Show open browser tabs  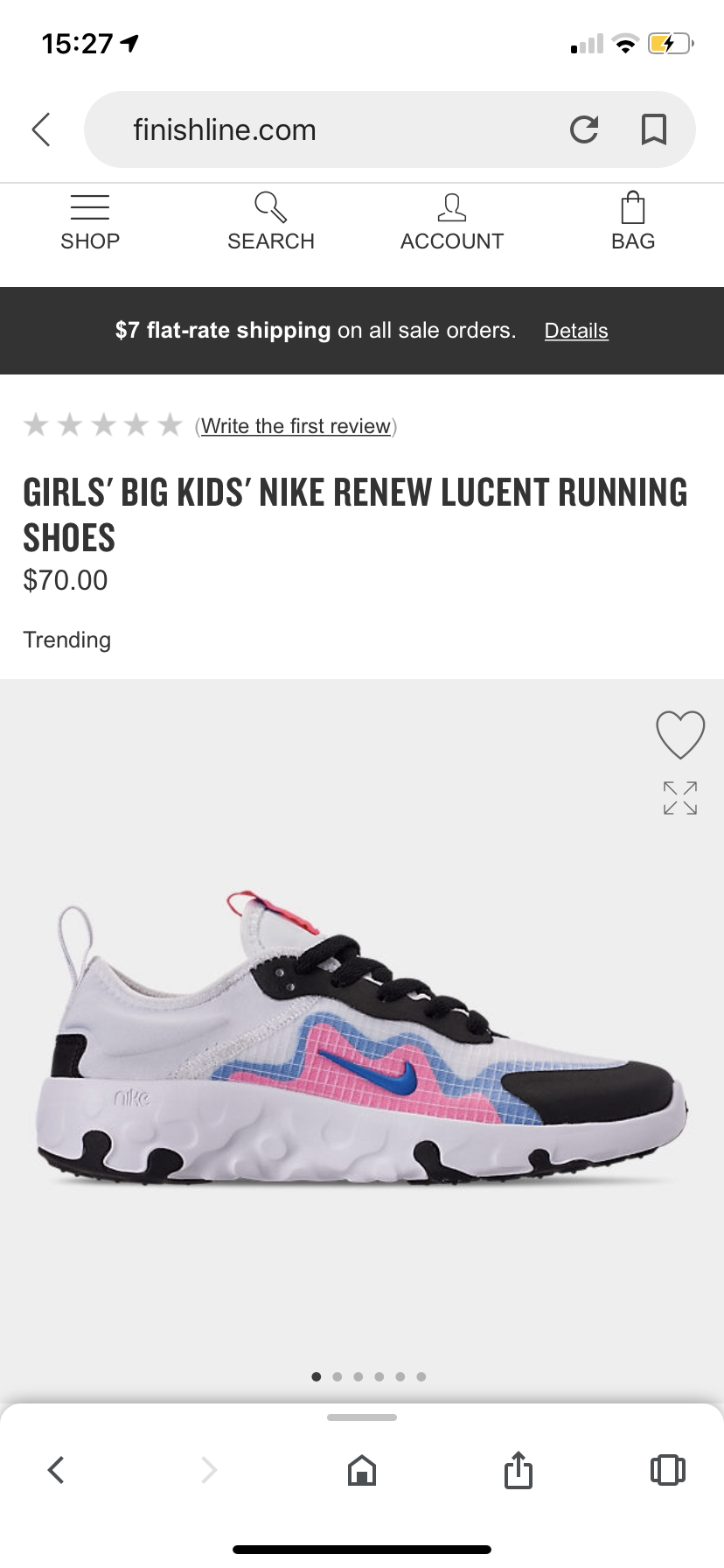(667, 1469)
